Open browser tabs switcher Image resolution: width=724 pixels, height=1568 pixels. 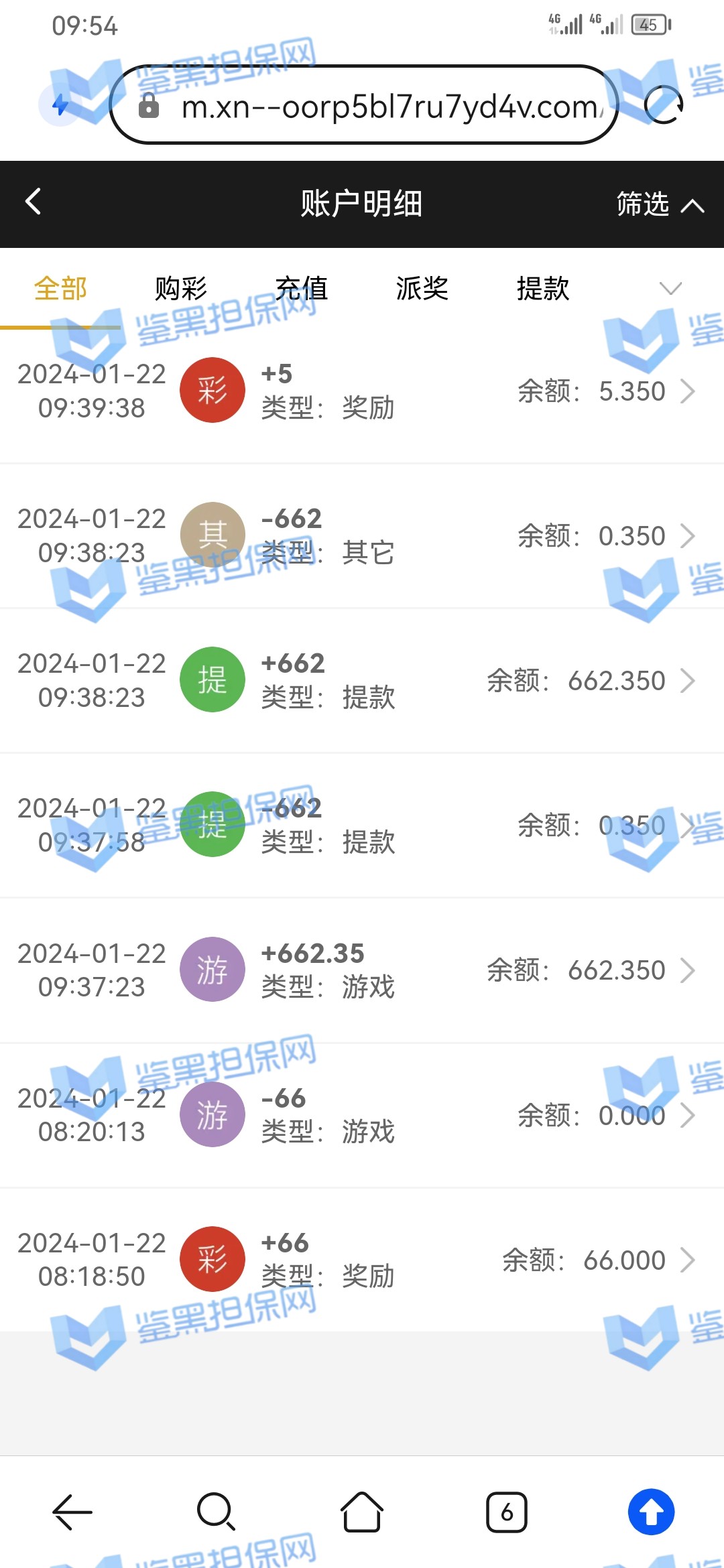[x=506, y=1512]
